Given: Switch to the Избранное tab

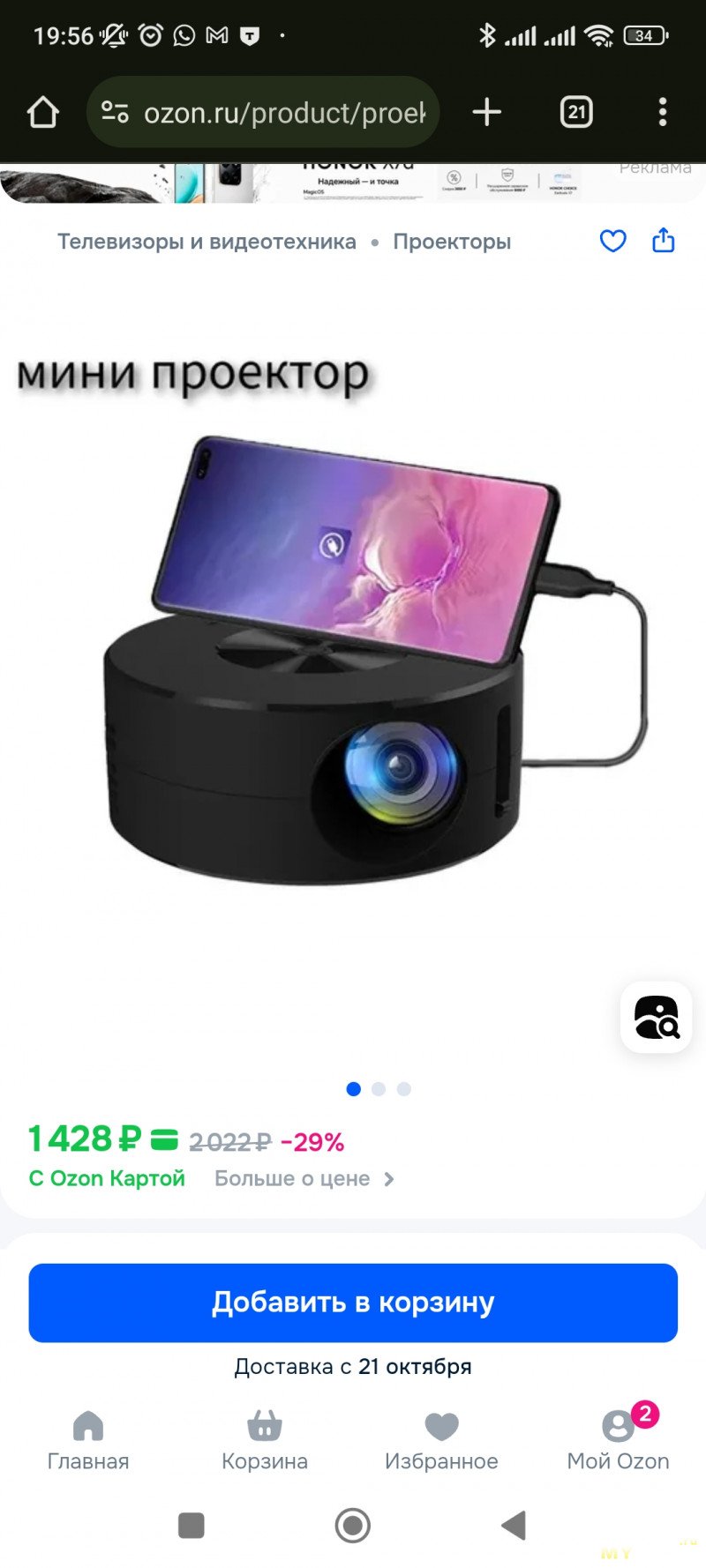Looking at the screenshot, I should tap(441, 1440).
